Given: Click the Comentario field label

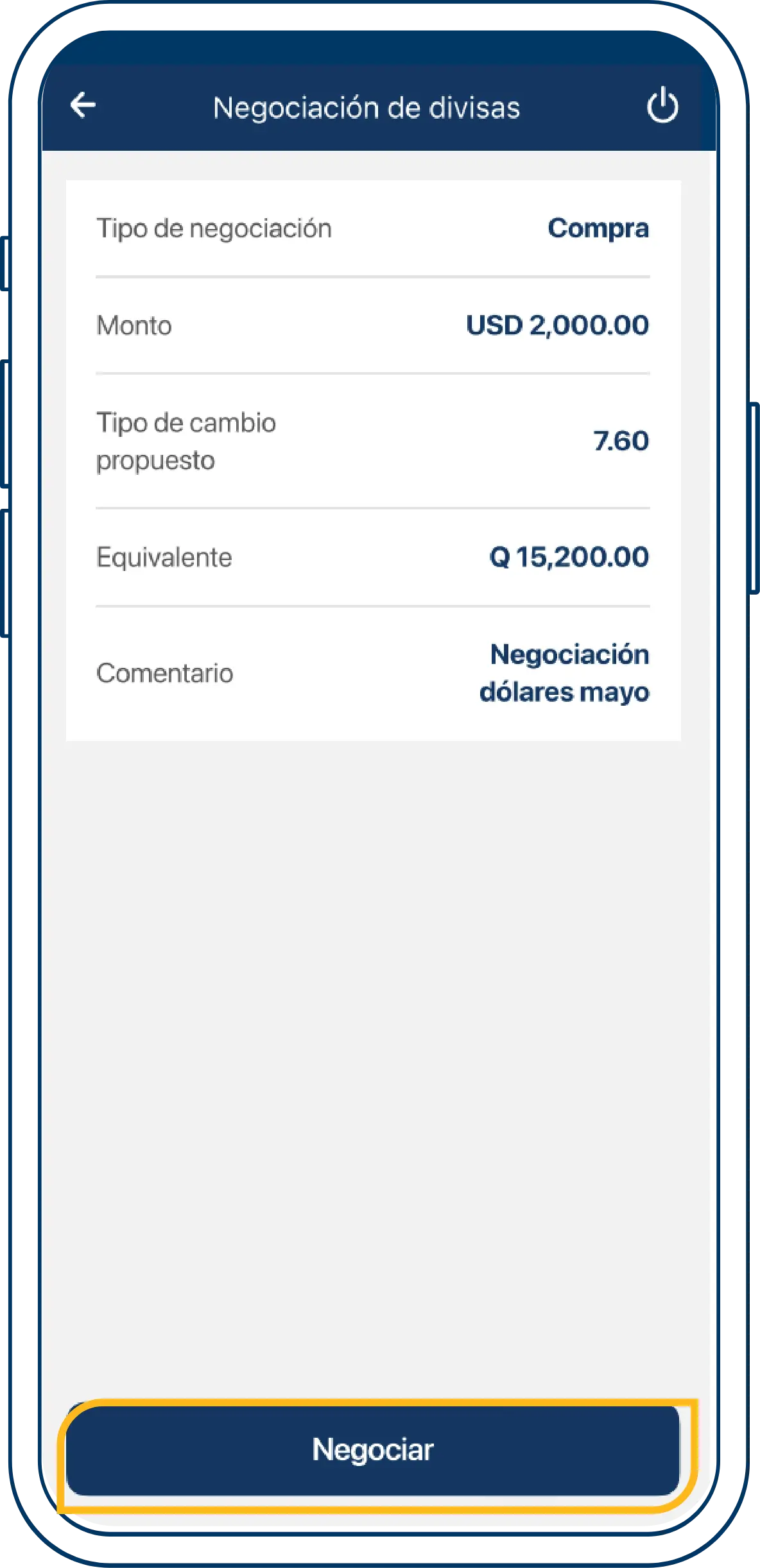Looking at the screenshot, I should [x=164, y=674].
